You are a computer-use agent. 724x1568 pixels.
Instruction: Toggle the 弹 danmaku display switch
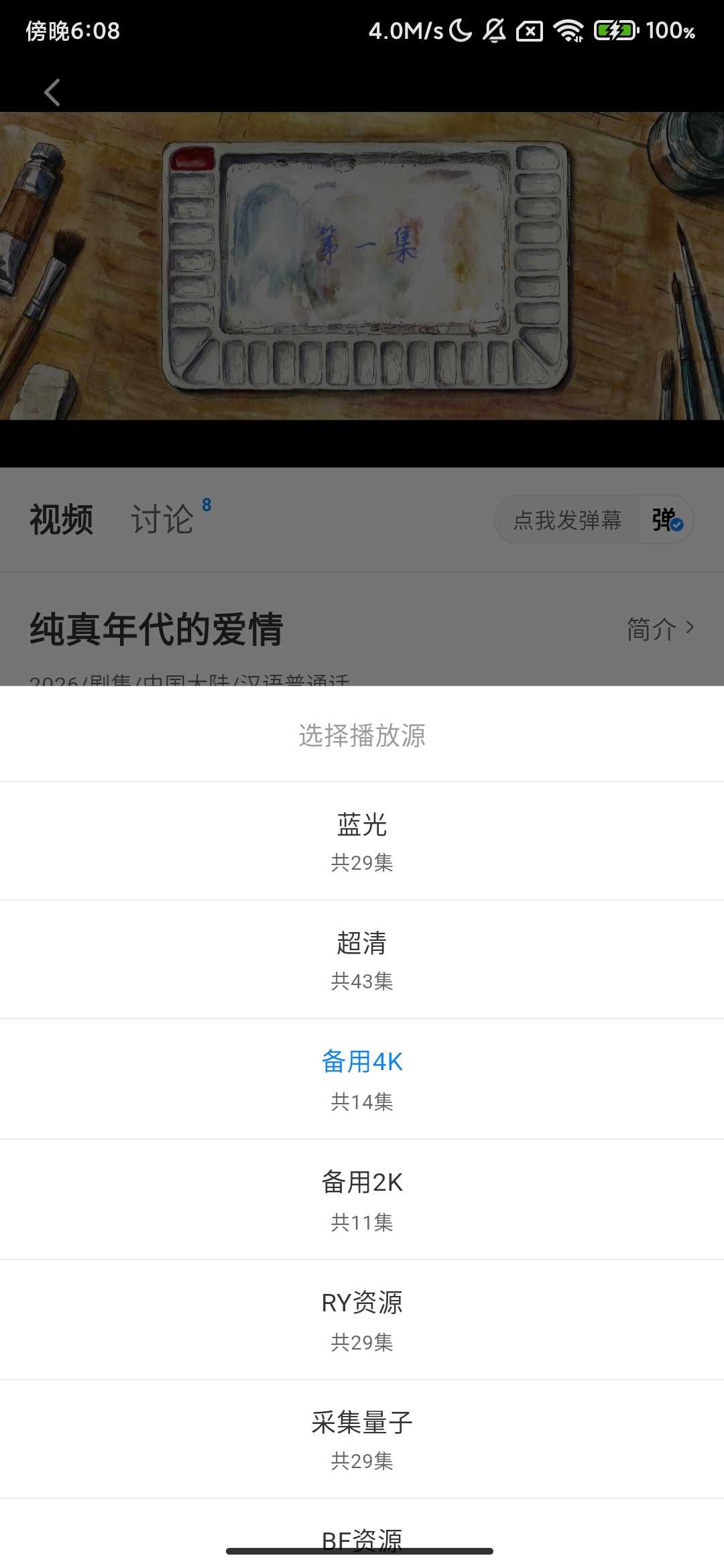[x=666, y=520]
